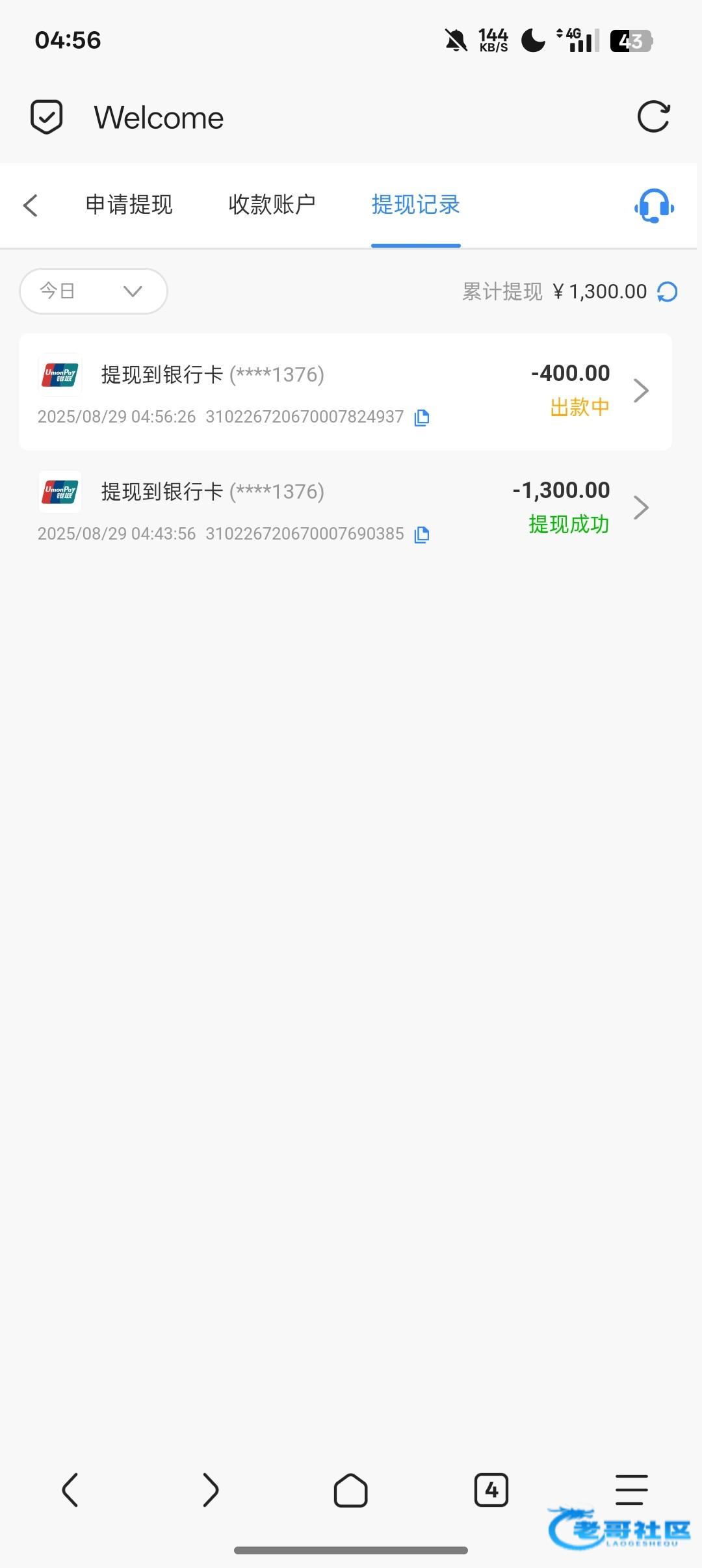The width and height of the screenshot is (702, 1568).
Task: Select the 提现记录 tab
Action: (415, 205)
